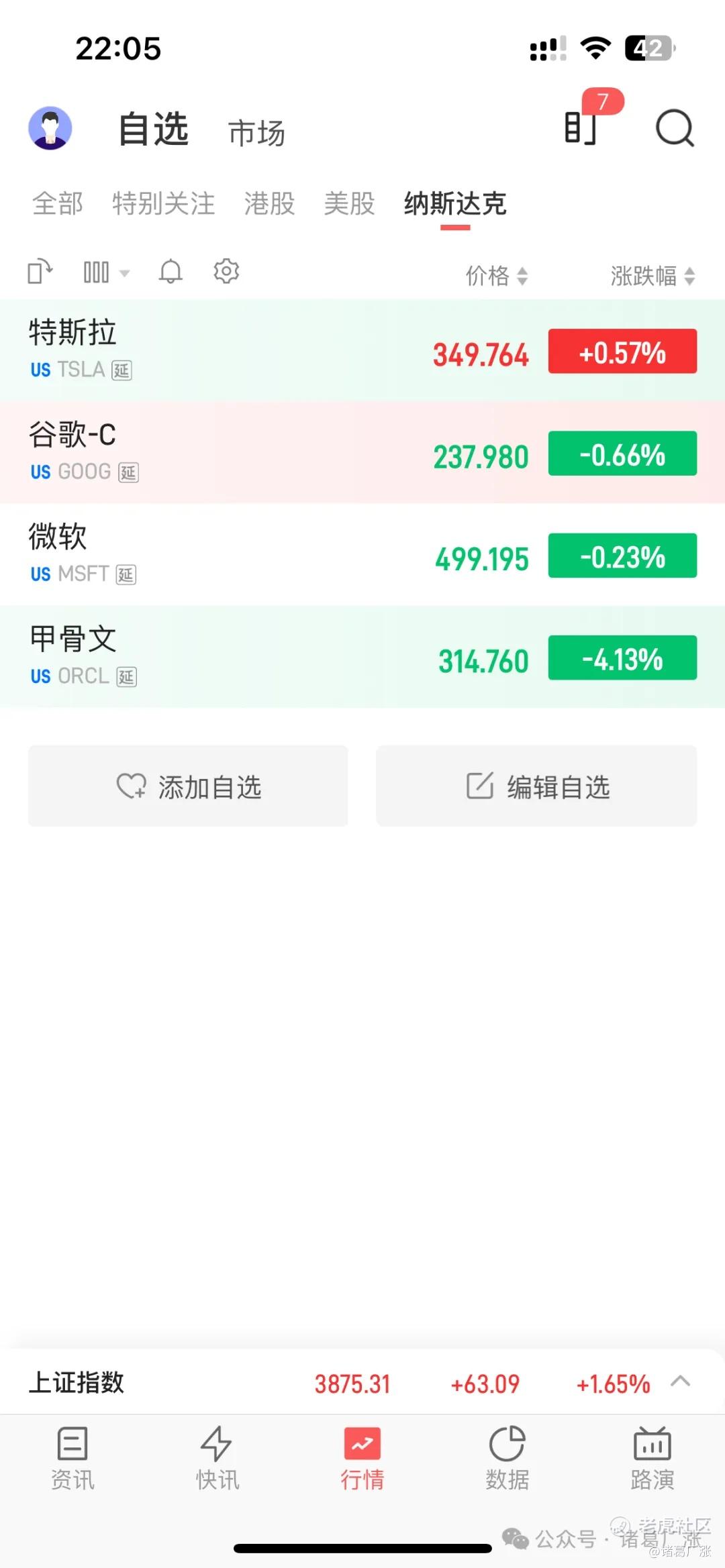The image size is (725, 1568).
Task: Tap the 编辑自选 button
Action: (536, 786)
